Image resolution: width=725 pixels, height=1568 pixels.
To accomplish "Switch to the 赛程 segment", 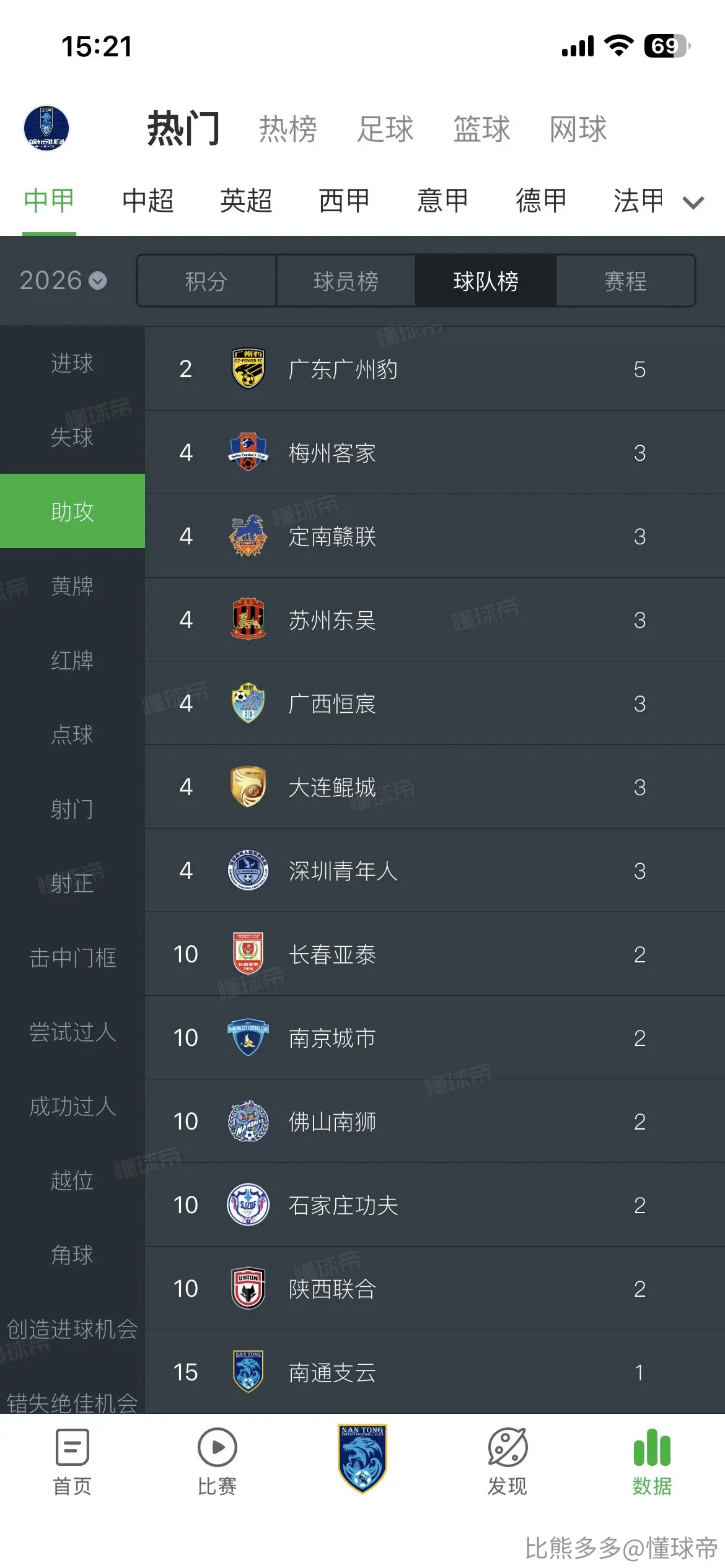I will (625, 281).
